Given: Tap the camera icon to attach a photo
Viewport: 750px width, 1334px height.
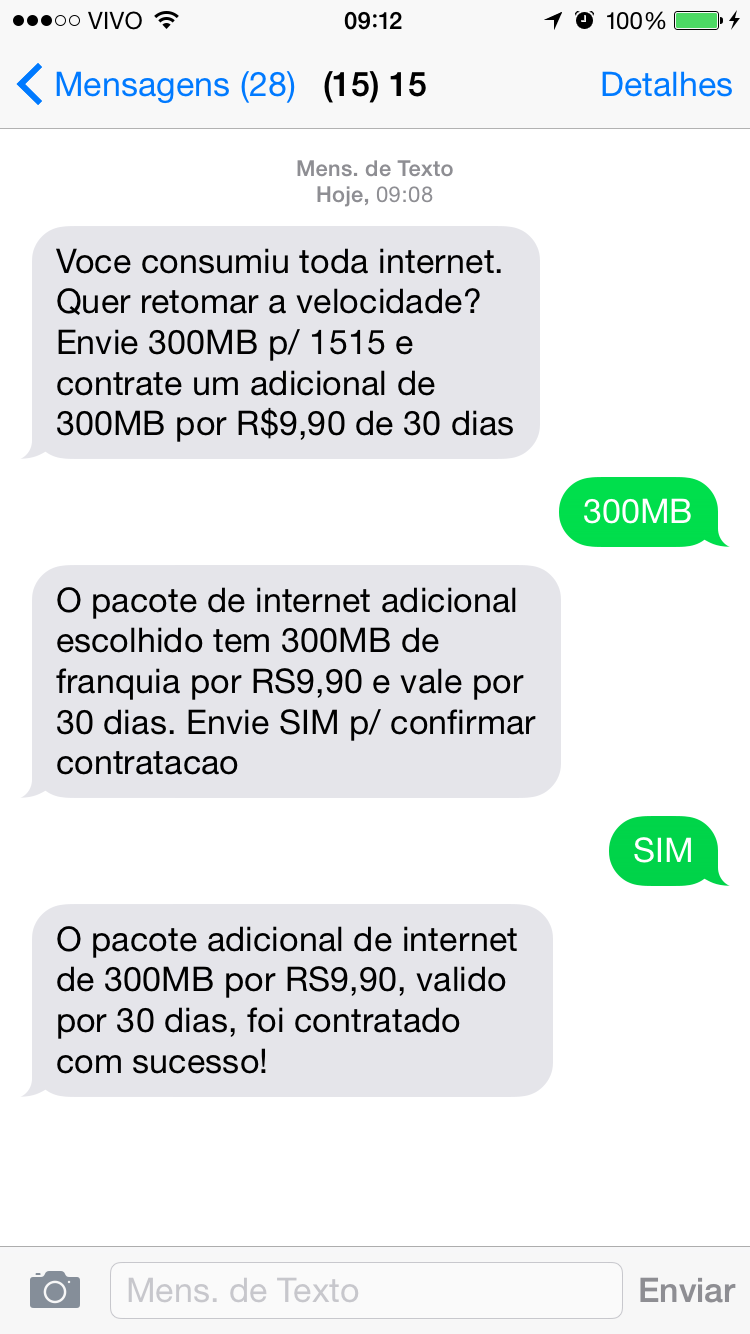Looking at the screenshot, I should [55, 1290].
